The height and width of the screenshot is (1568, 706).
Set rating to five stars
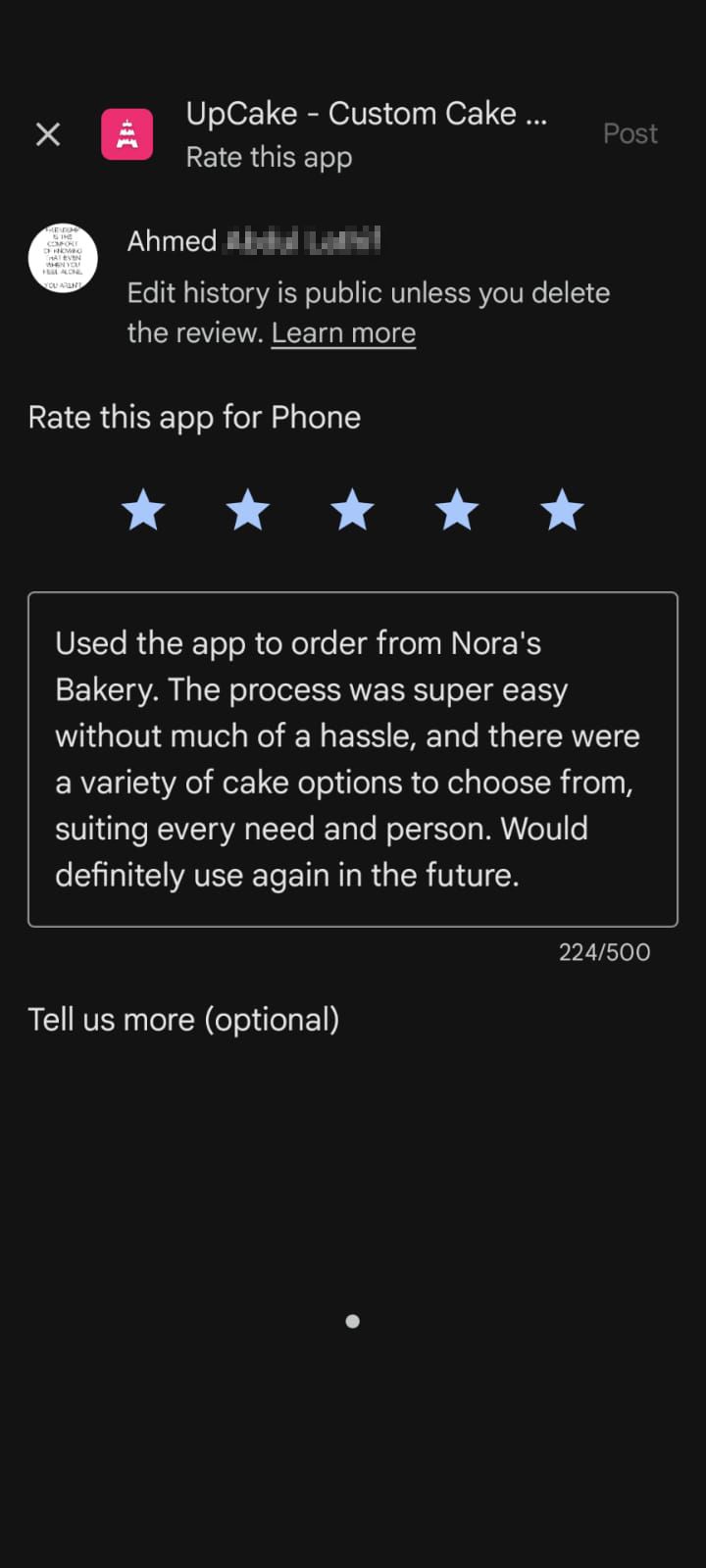pyautogui.click(x=562, y=511)
